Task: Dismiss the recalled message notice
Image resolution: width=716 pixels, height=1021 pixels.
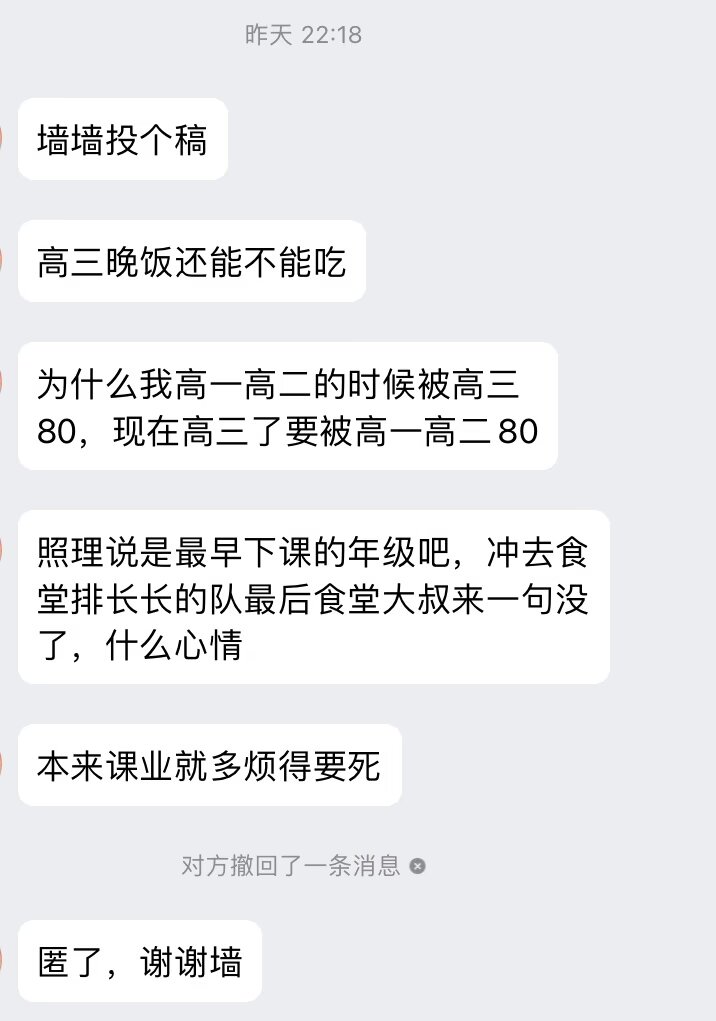Action: click(418, 866)
